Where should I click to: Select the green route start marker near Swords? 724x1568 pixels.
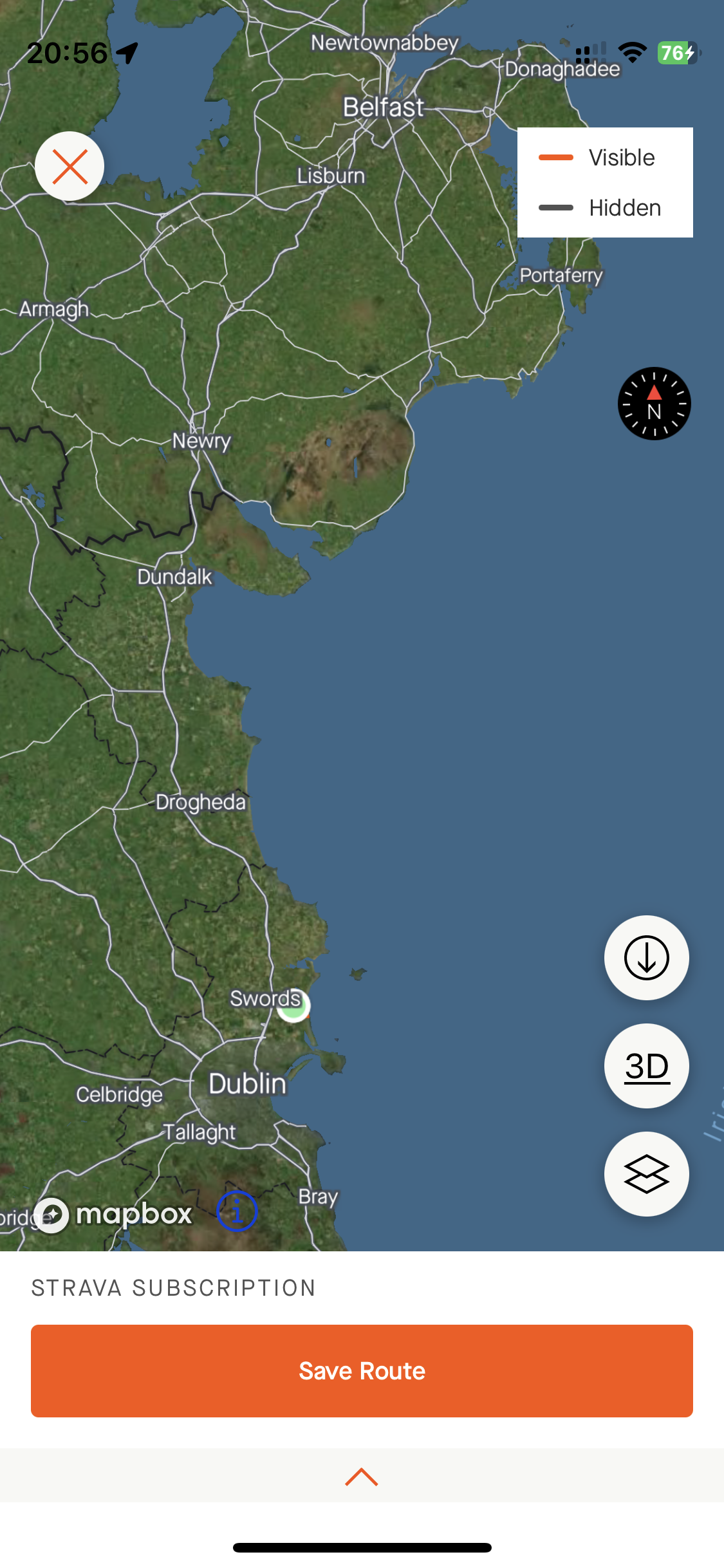coord(293,1006)
